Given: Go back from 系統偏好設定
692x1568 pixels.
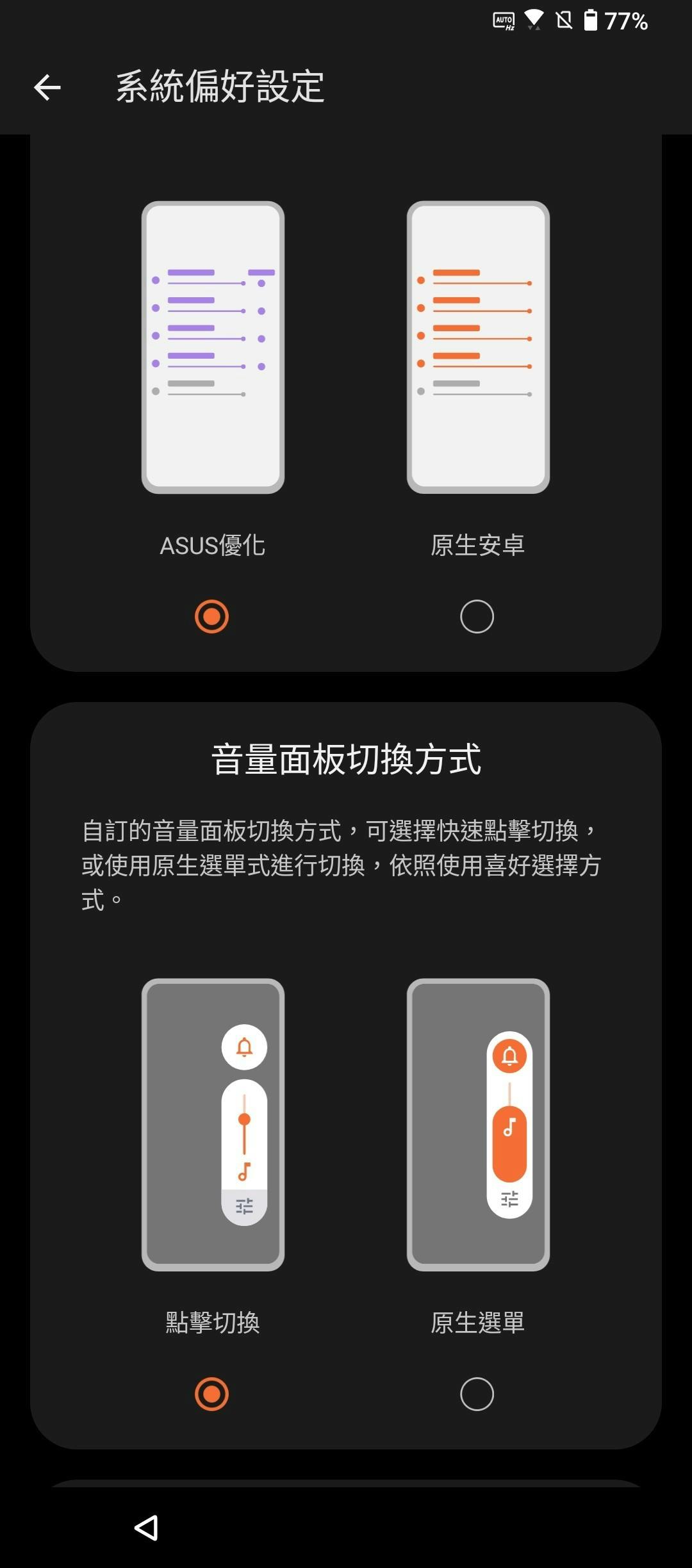Looking at the screenshot, I should point(47,87).
